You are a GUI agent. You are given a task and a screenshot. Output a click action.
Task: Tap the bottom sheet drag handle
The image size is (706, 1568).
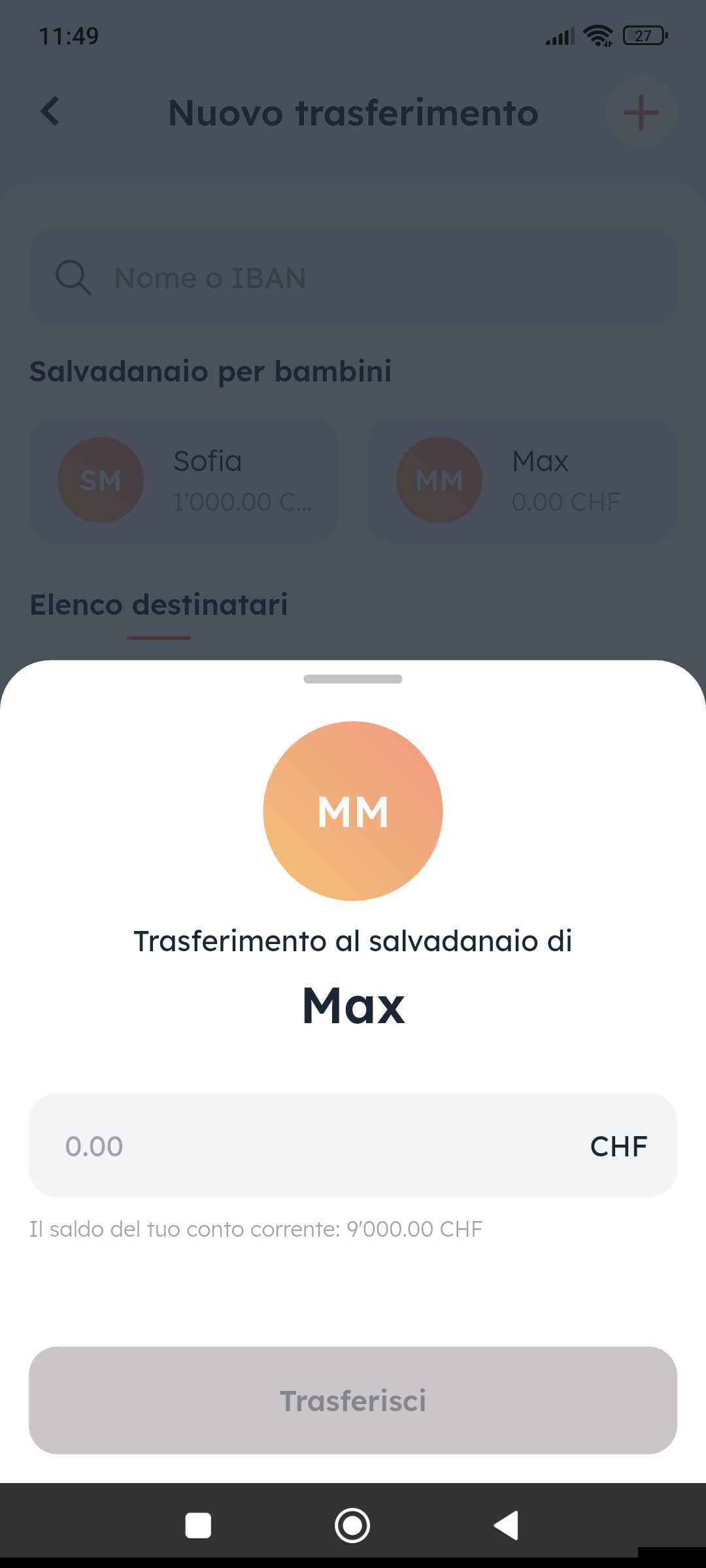pyautogui.click(x=353, y=679)
